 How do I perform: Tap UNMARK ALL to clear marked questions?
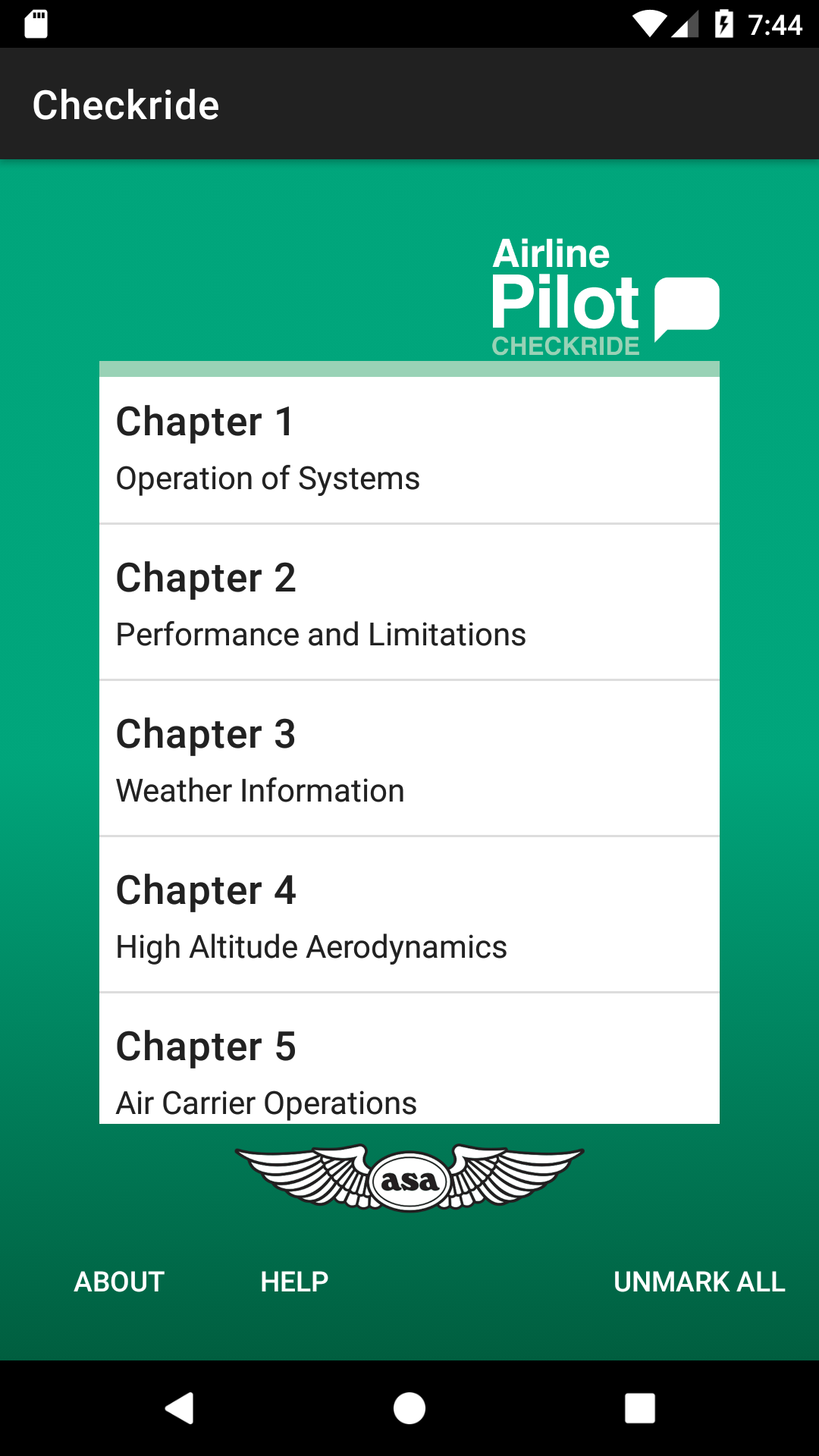click(699, 1282)
